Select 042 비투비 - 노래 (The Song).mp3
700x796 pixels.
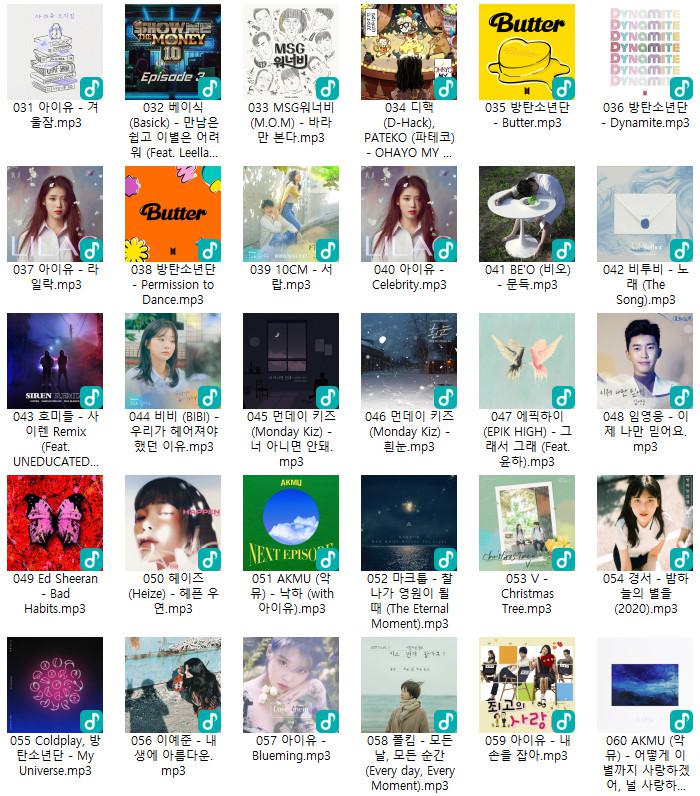point(645,214)
